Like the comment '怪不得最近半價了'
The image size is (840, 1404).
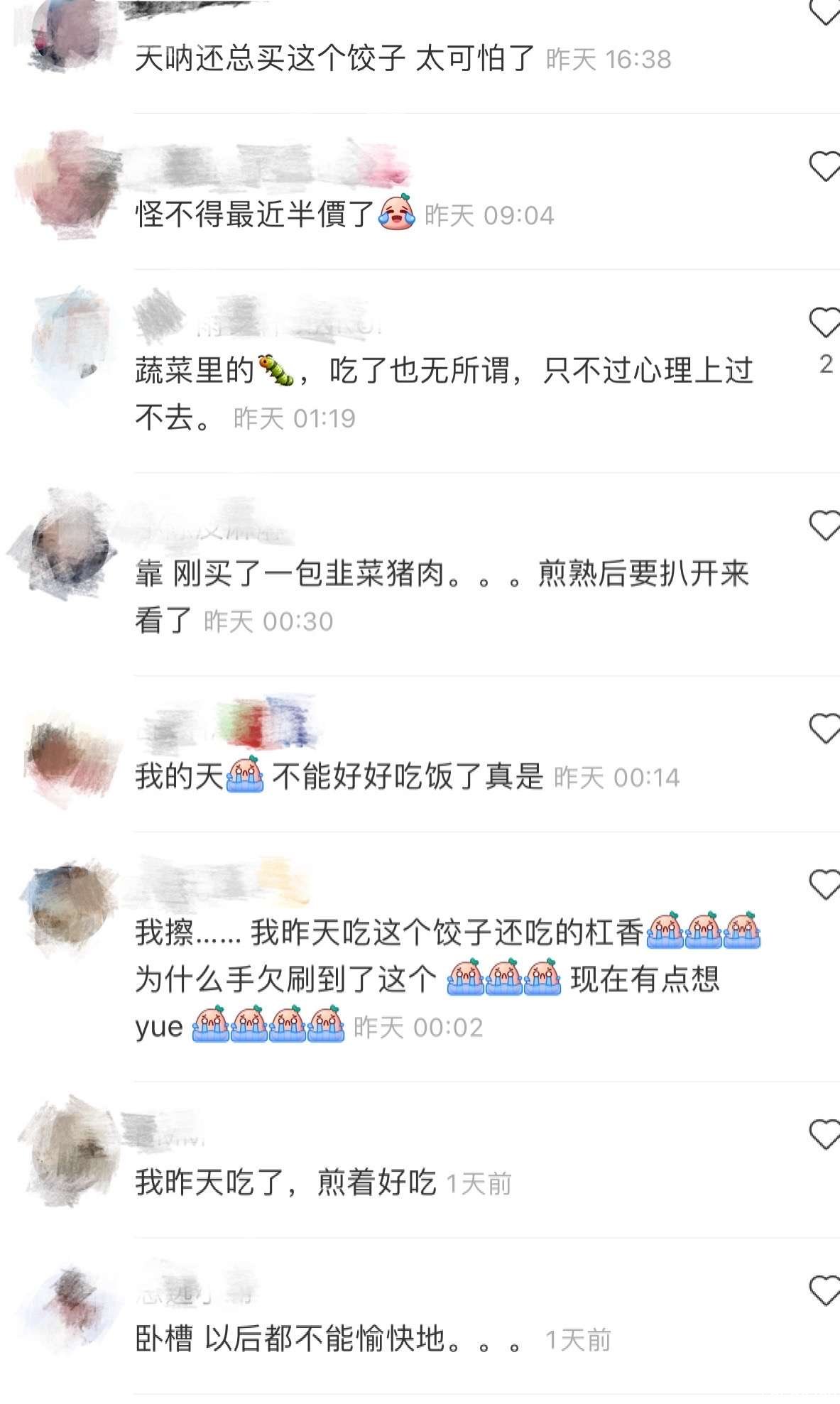pos(824,167)
